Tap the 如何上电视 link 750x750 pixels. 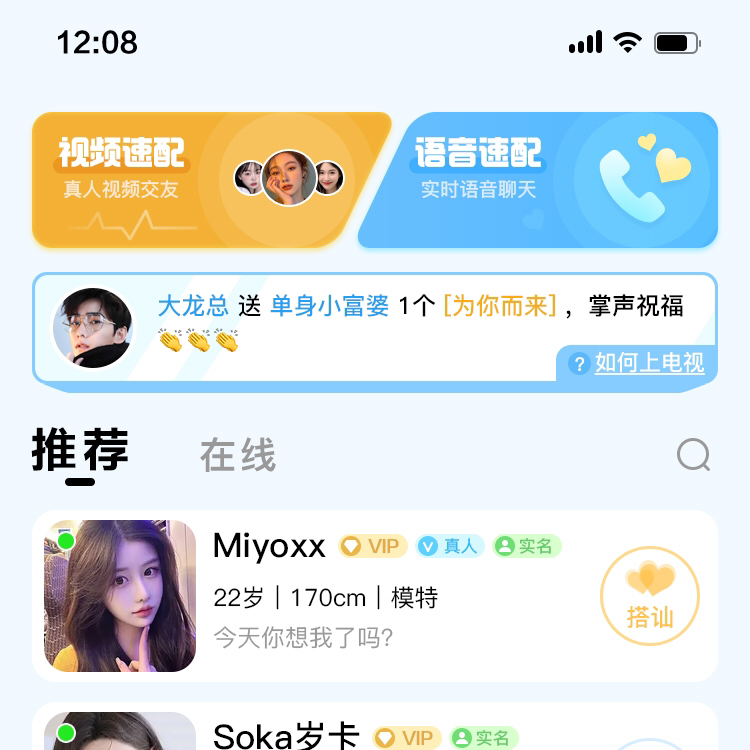coord(648,363)
